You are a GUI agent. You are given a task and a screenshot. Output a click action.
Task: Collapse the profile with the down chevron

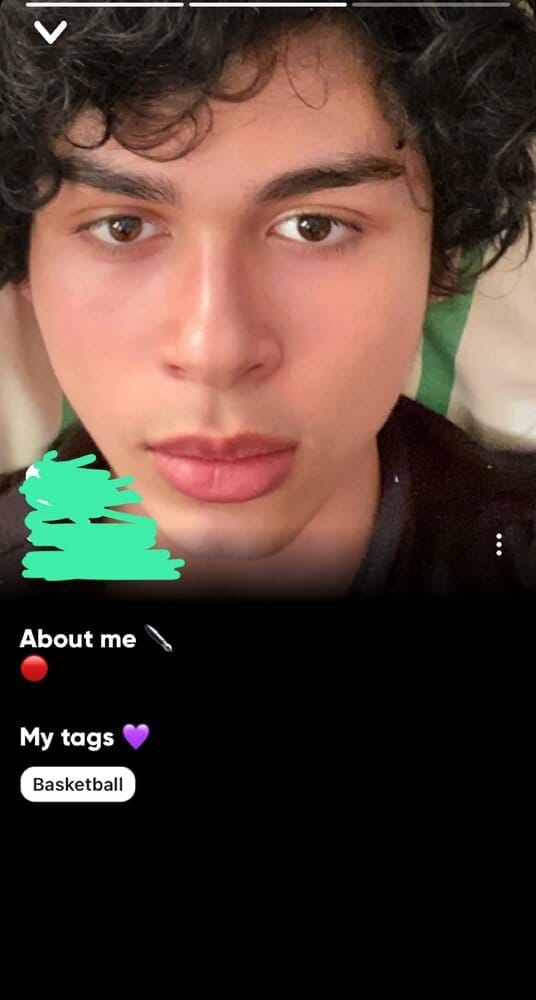(x=50, y=32)
